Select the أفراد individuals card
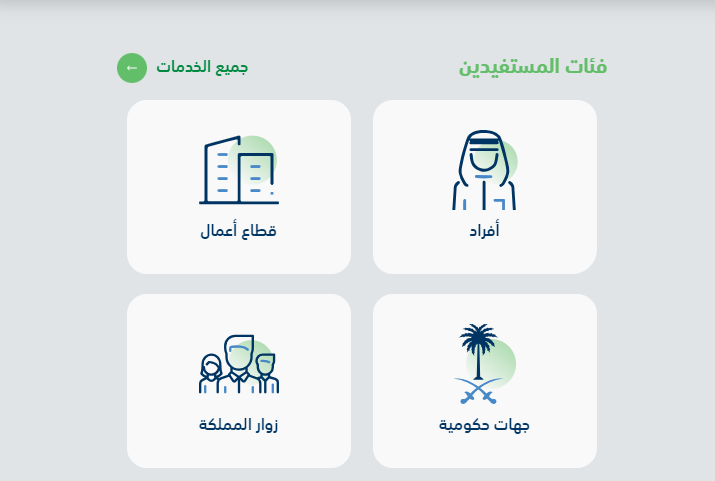 point(485,187)
